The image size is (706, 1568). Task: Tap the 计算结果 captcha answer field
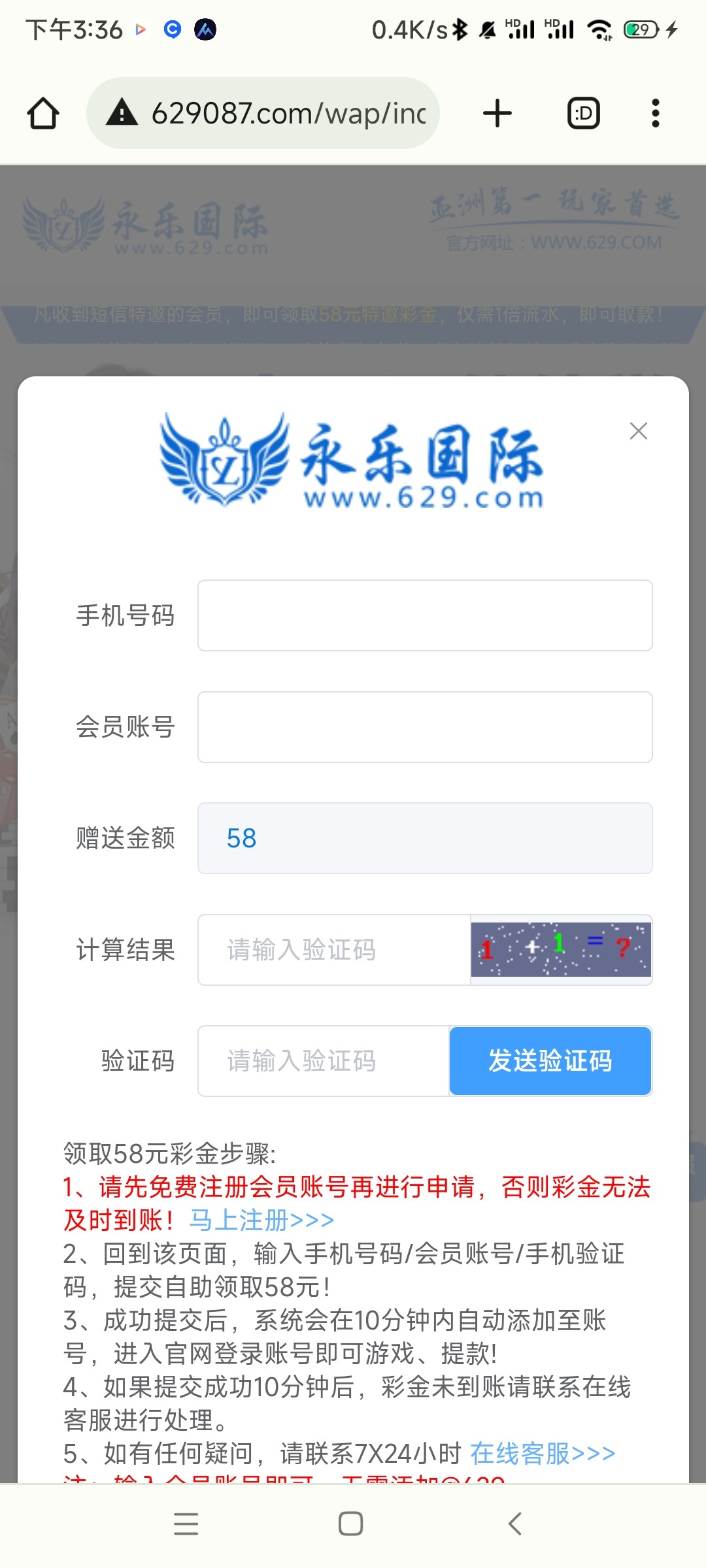coord(333,950)
